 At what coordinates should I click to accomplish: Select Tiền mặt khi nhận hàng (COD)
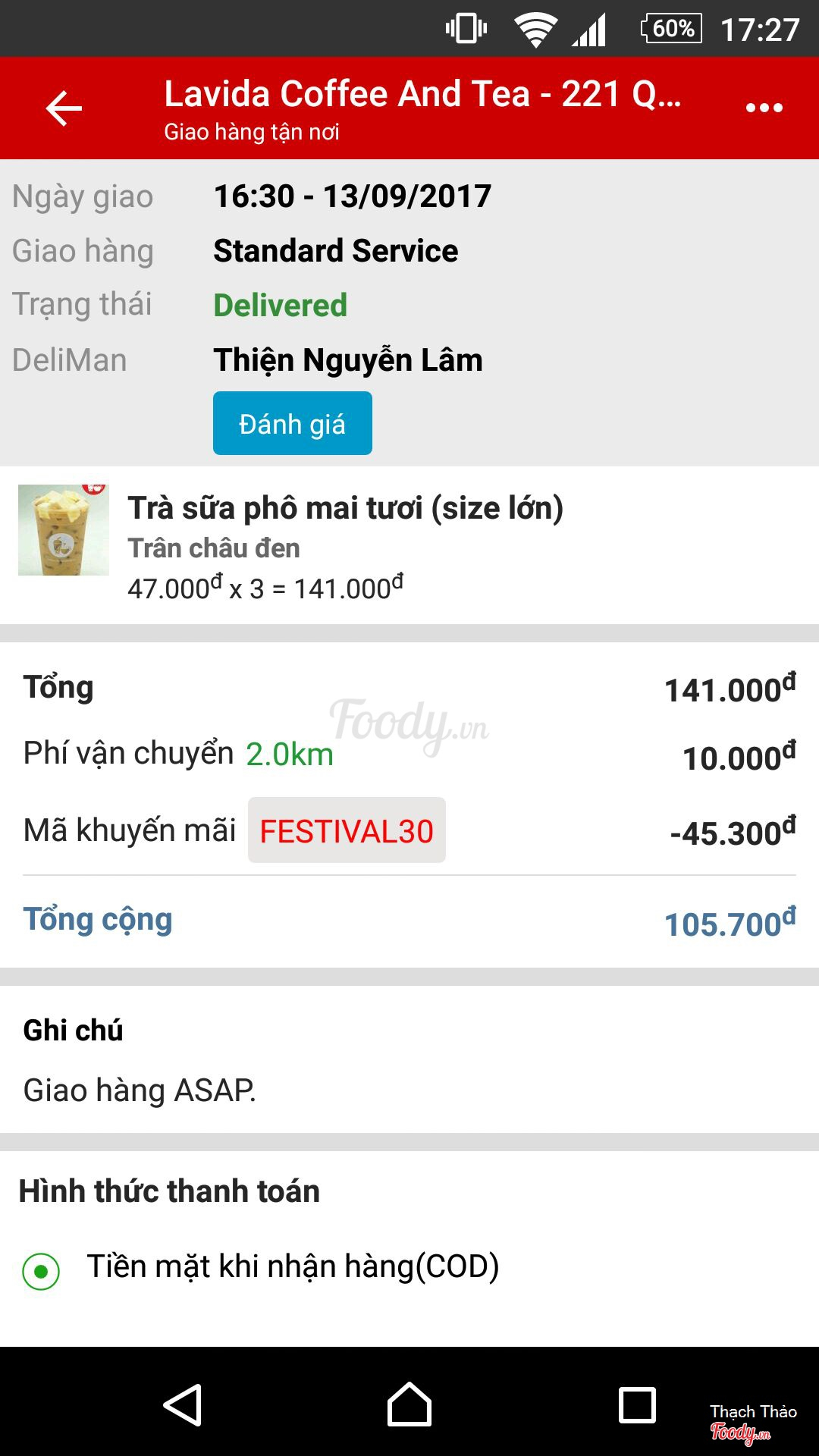tap(41, 1270)
